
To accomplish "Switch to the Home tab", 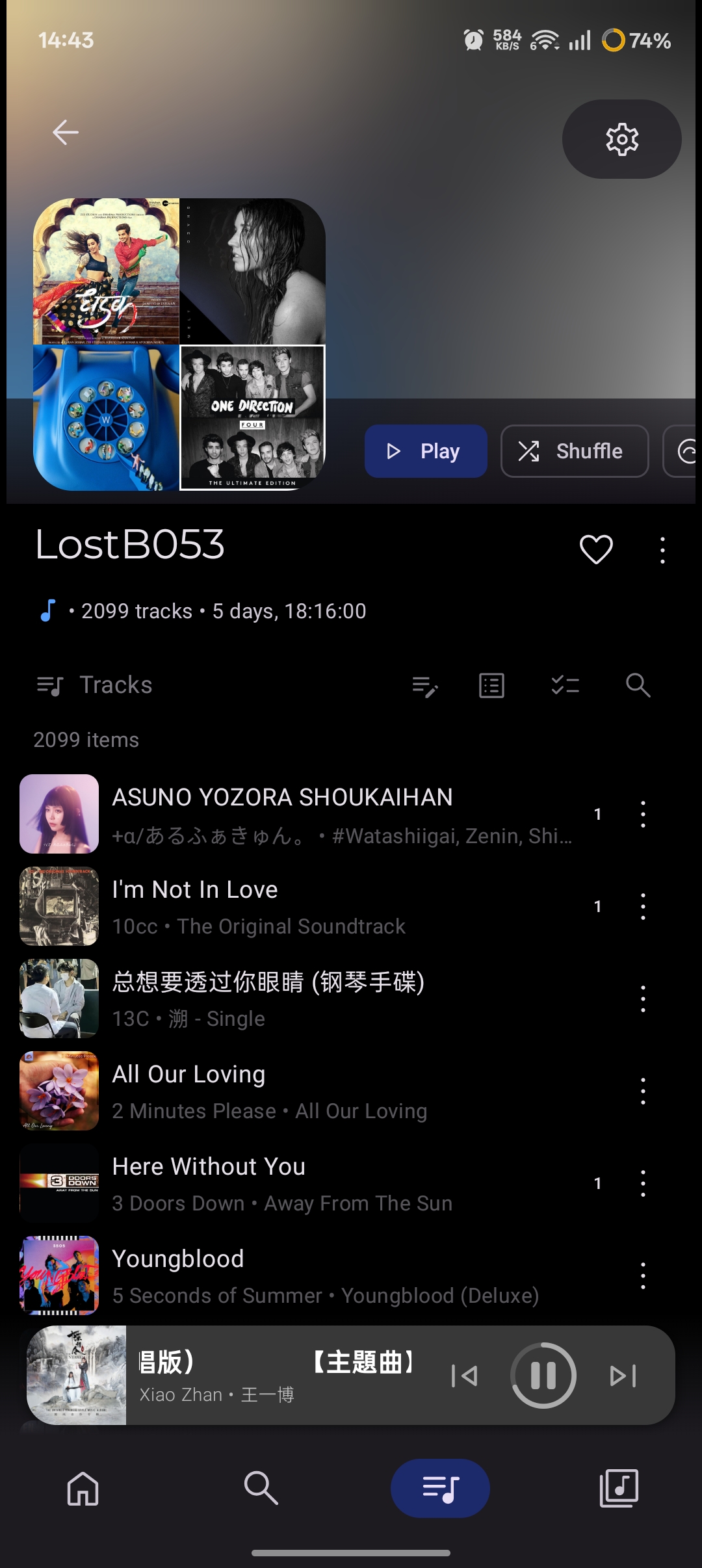I will (x=83, y=1488).
